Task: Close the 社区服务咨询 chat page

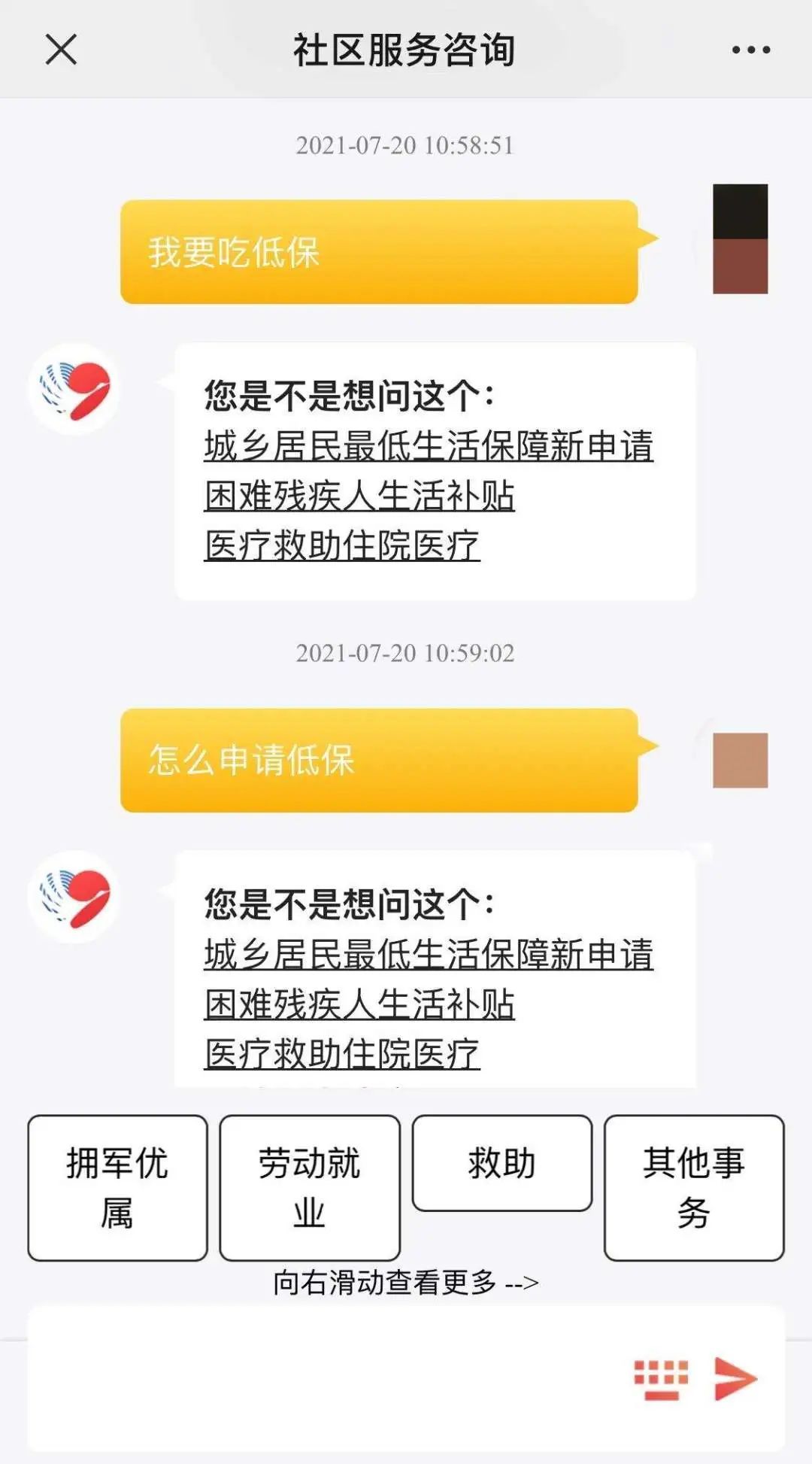Action: [x=61, y=50]
